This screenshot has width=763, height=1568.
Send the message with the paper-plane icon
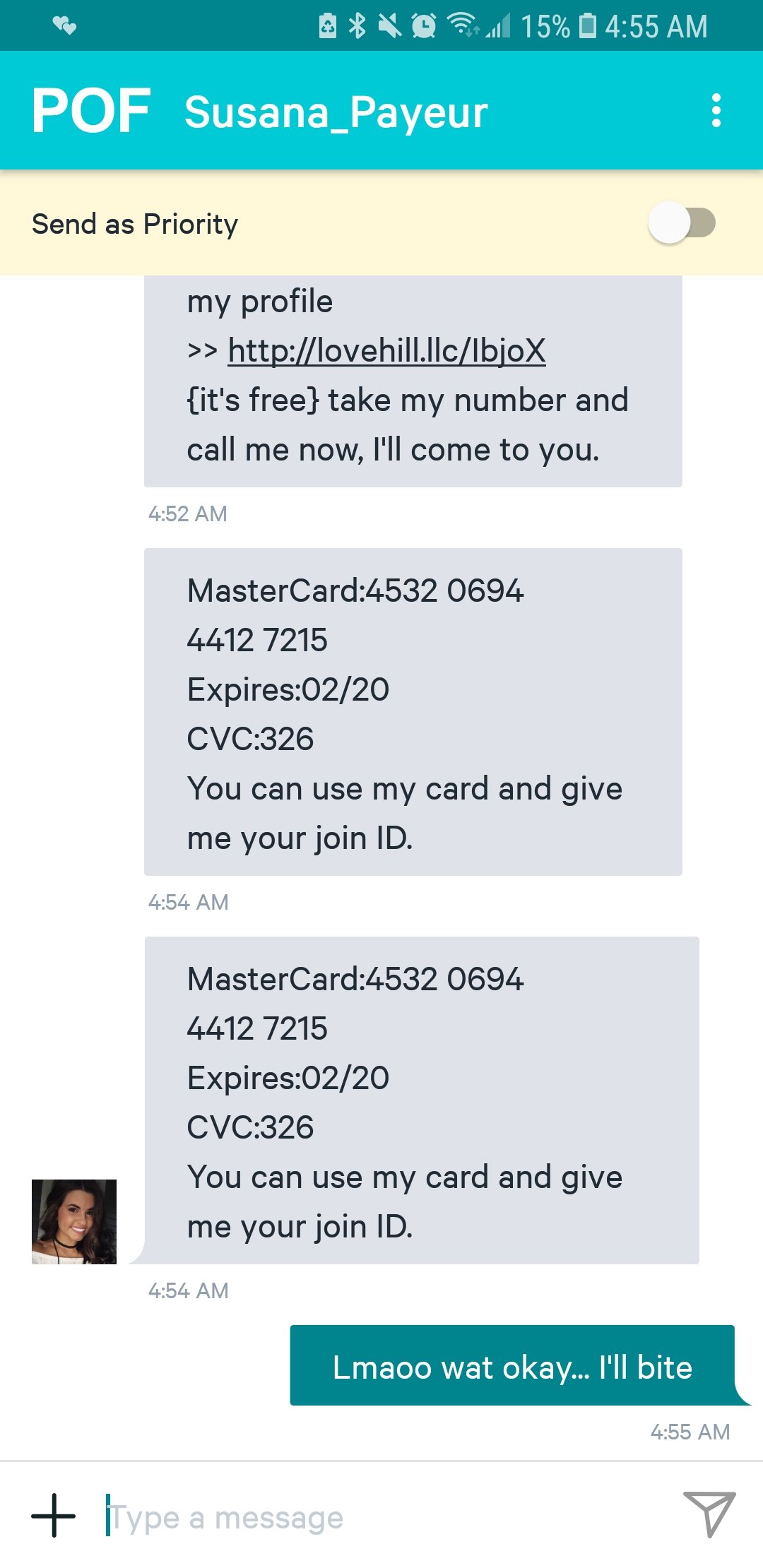coord(709,1514)
